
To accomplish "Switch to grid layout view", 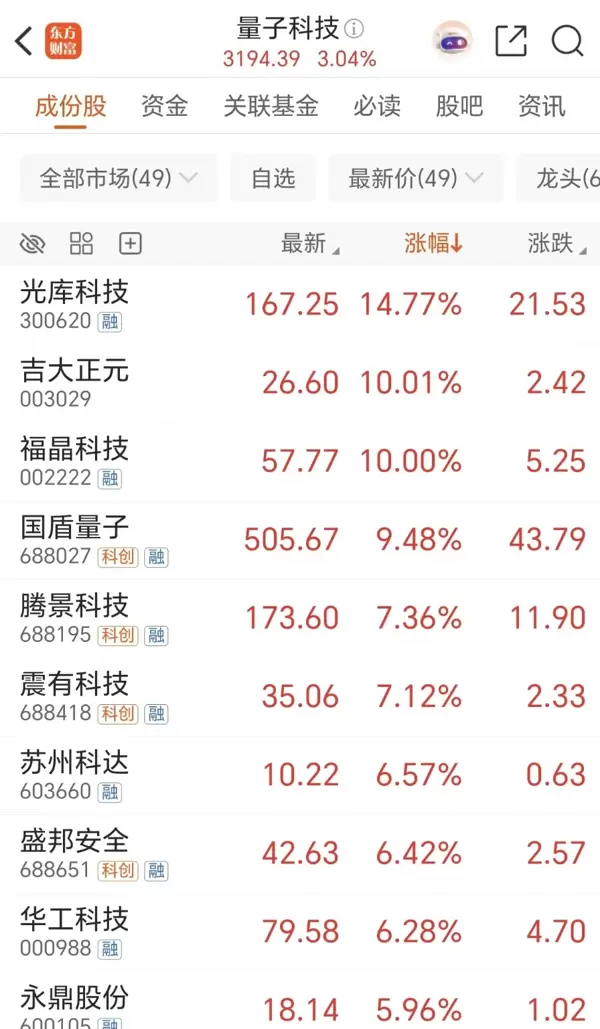I will coord(81,243).
